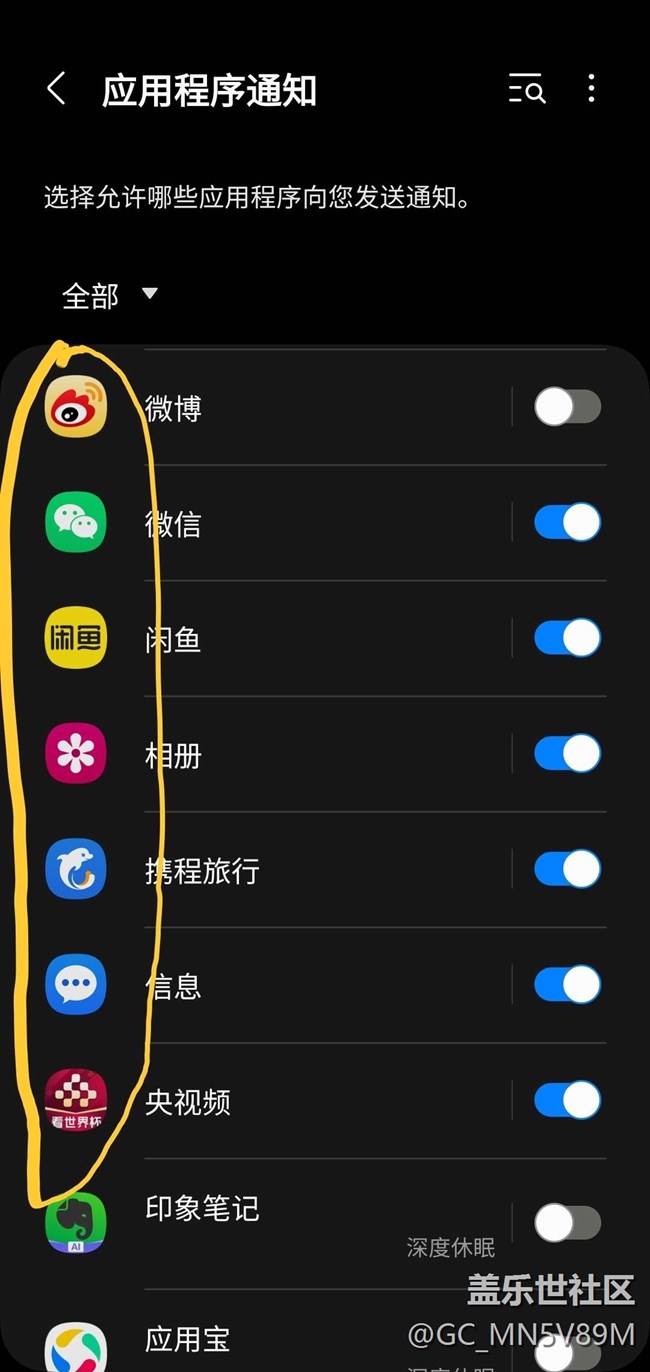Enable notifications for 微博
The width and height of the screenshot is (650, 1372).
tap(567, 407)
